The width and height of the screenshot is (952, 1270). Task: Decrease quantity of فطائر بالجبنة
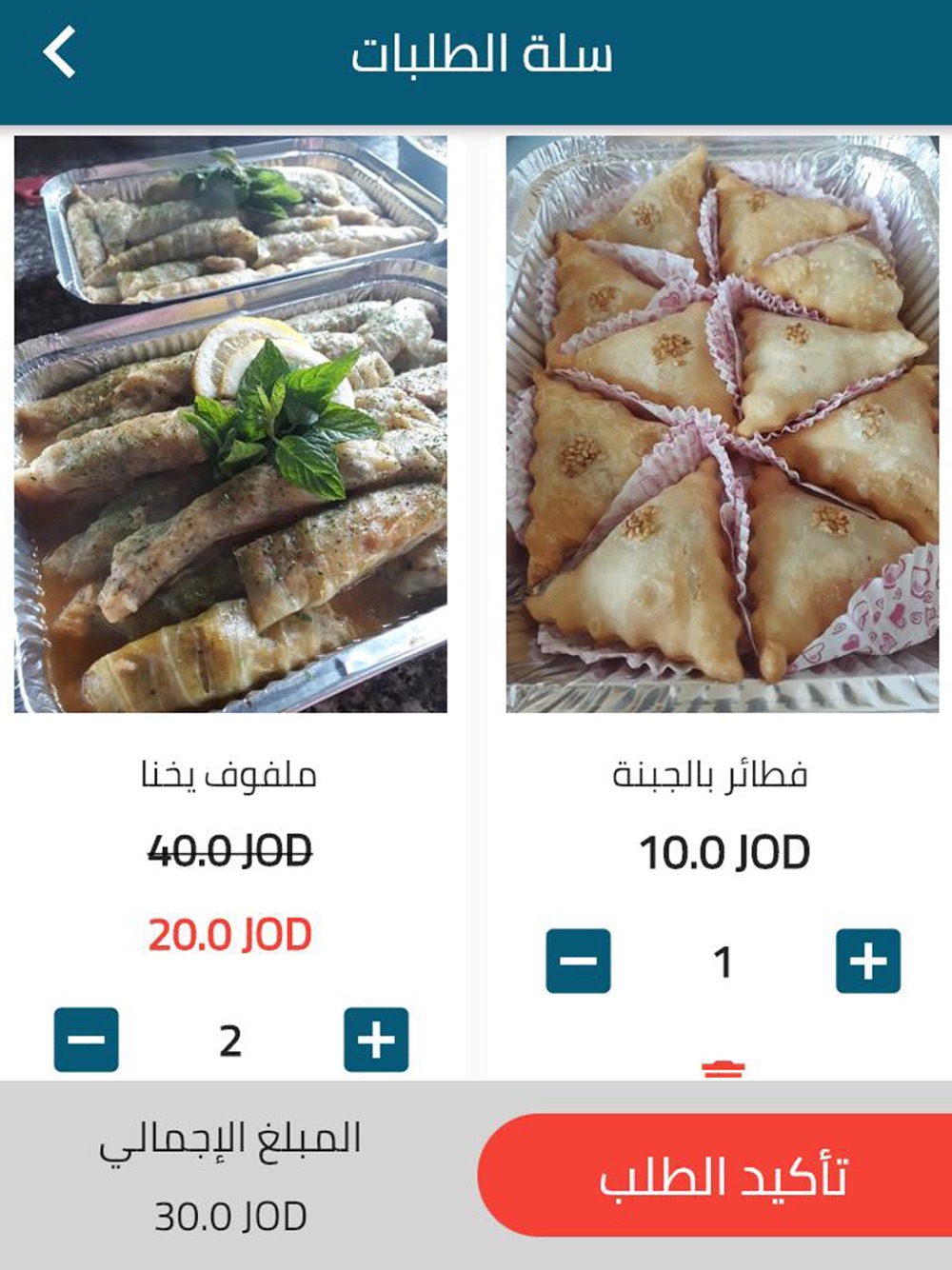pyautogui.click(x=578, y=962)
